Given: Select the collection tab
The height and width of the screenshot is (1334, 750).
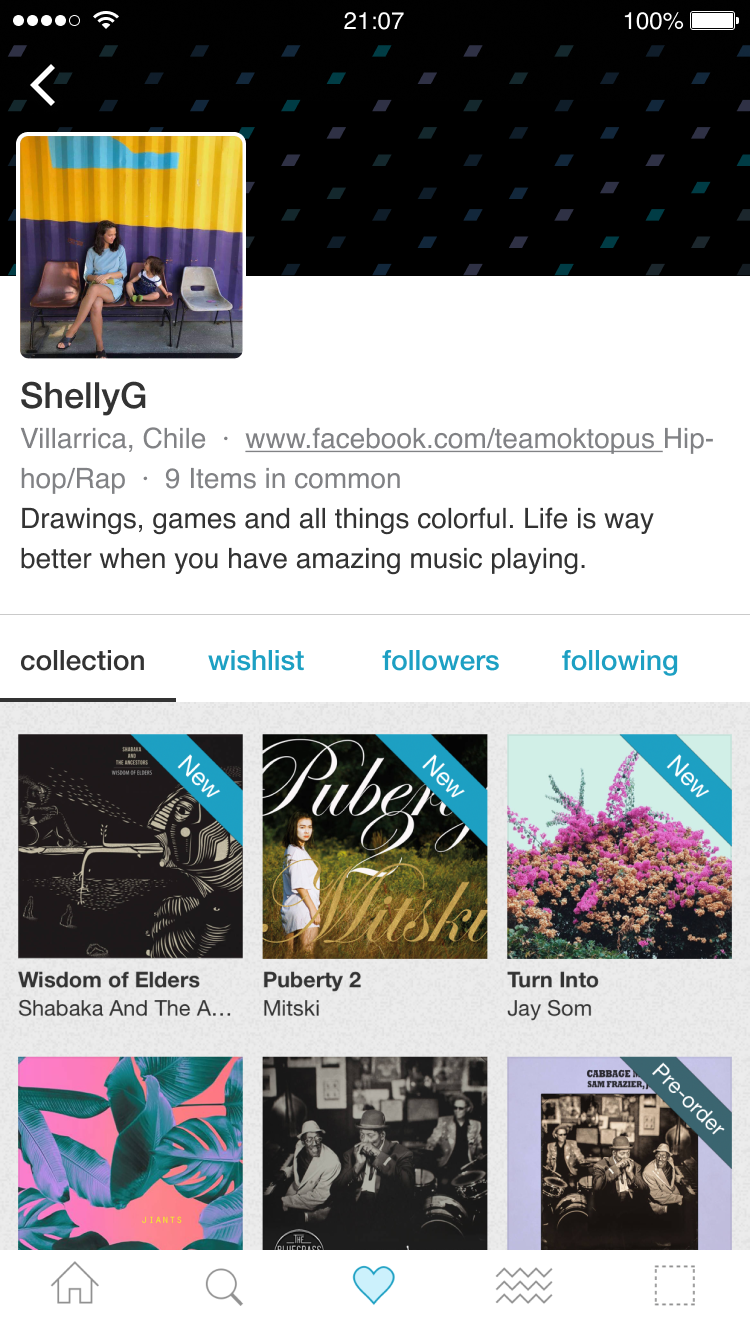Looking at the screenshot, I should pyautogui.click(x=83, y=661).
